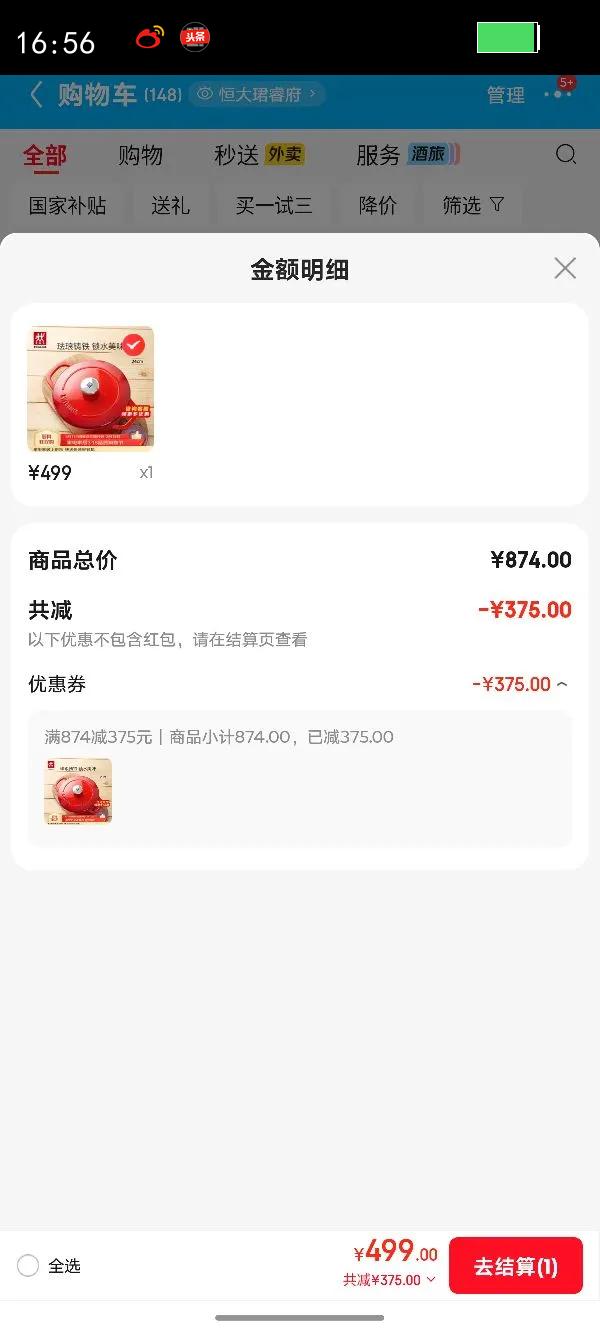This screenshot has width=600, height=1335.
Task: Go back from the 购物车 page
Action: pos(36,95)
